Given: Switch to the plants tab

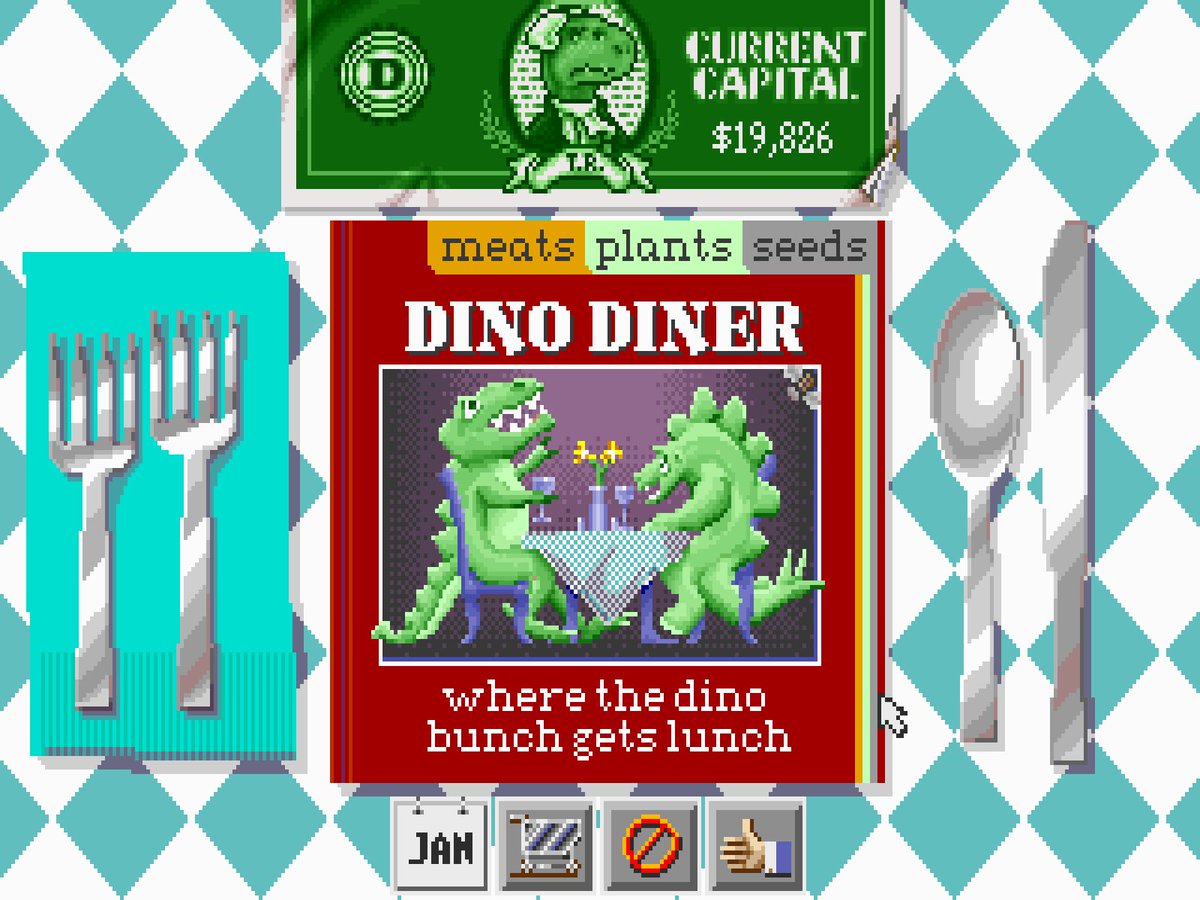Looking at the screenshot, I should 664,247.
